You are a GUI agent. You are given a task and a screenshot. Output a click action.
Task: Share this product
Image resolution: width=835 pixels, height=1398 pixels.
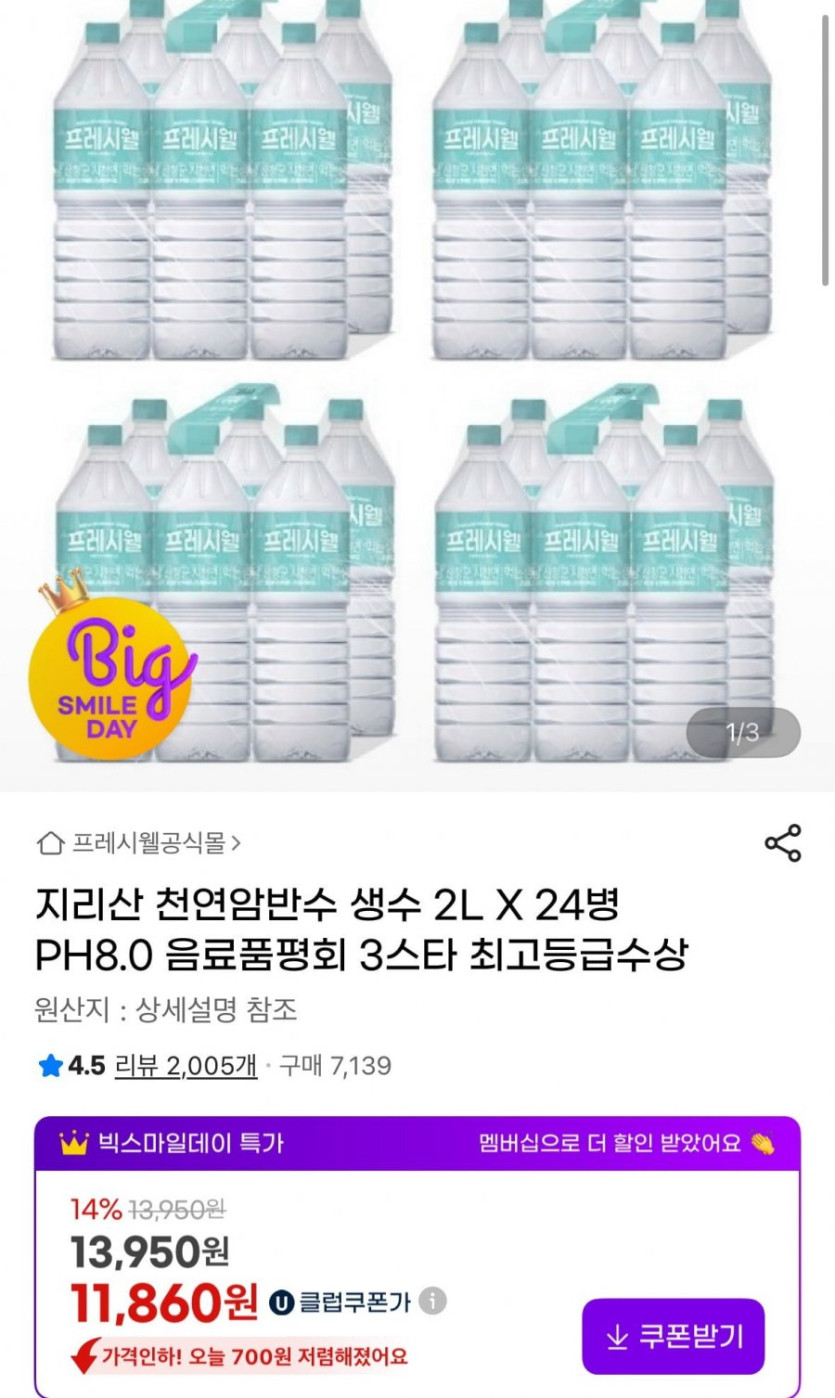point(782,843)
